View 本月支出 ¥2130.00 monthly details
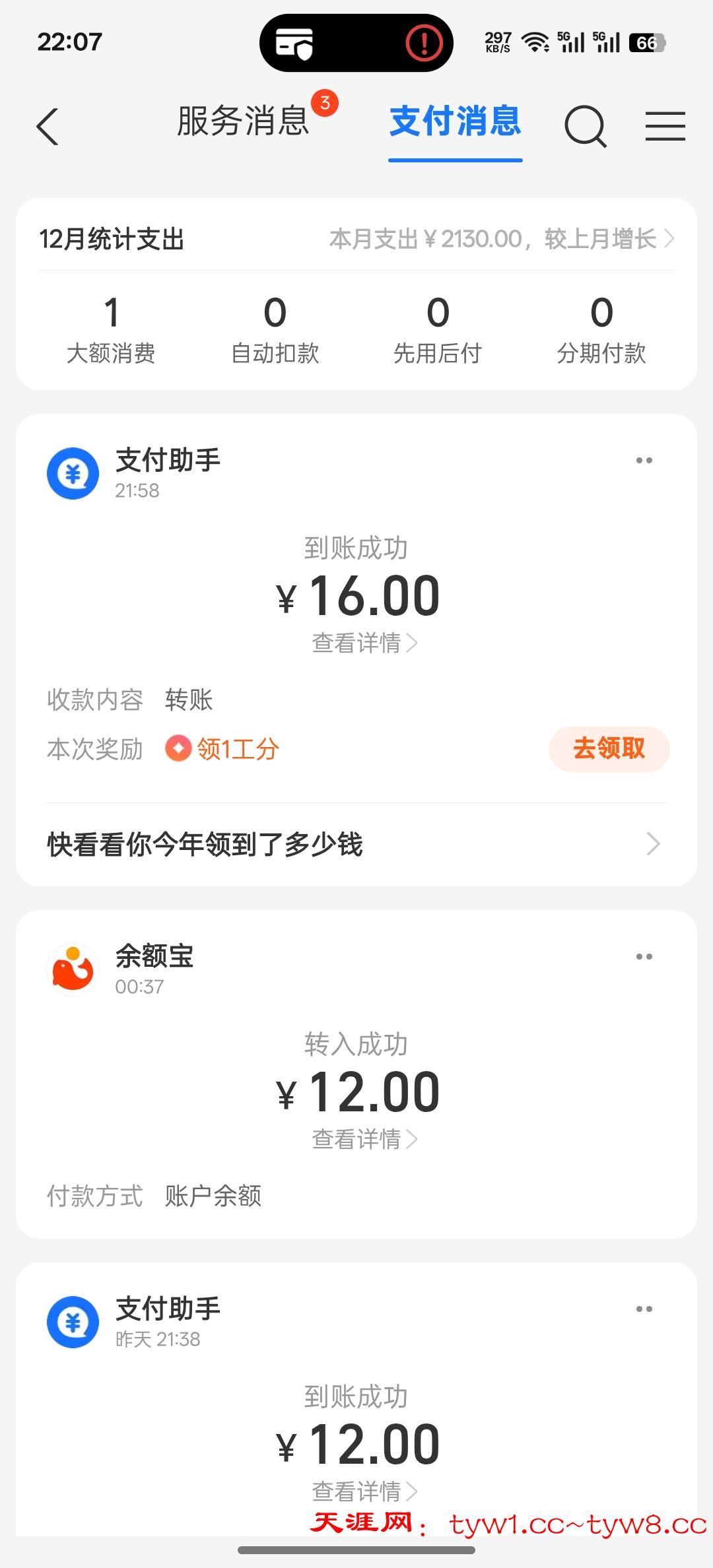Image resolution: width=713 pixels, height=1568 pixels. (x=500, y=239)
